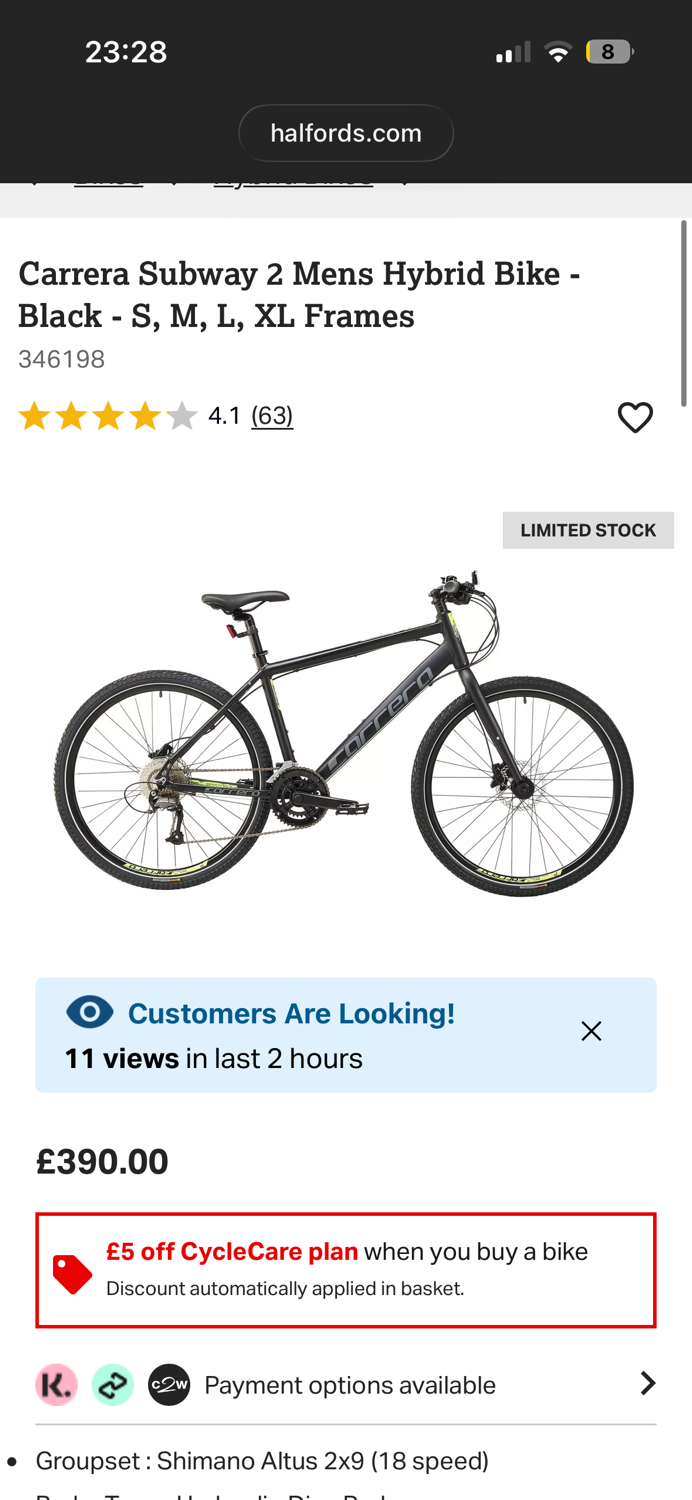This screenshot has width=692, height=1500.
Task: Add the bike to wishlist heart
Action: point(635,417)
